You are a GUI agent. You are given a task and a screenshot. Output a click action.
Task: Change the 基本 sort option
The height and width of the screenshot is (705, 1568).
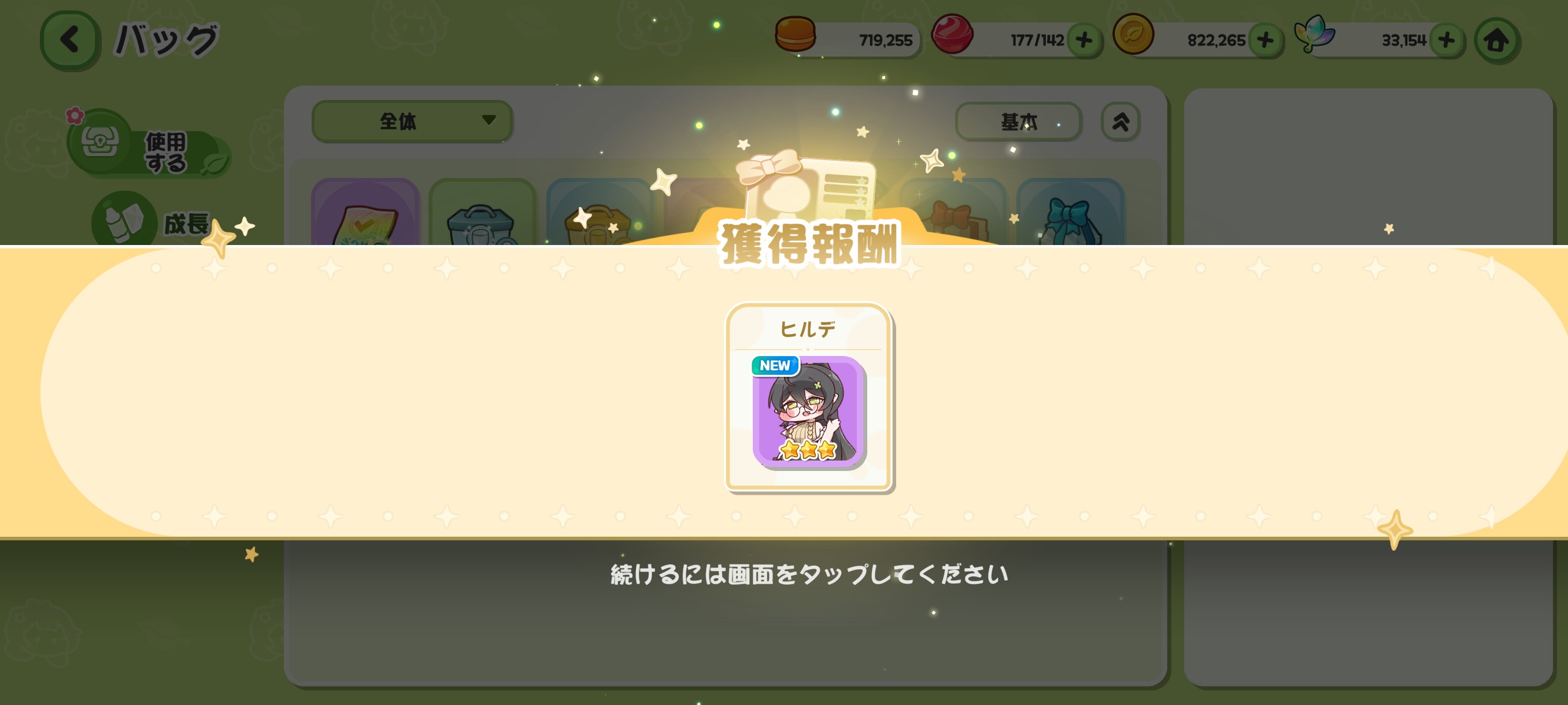coord(1018,122)
